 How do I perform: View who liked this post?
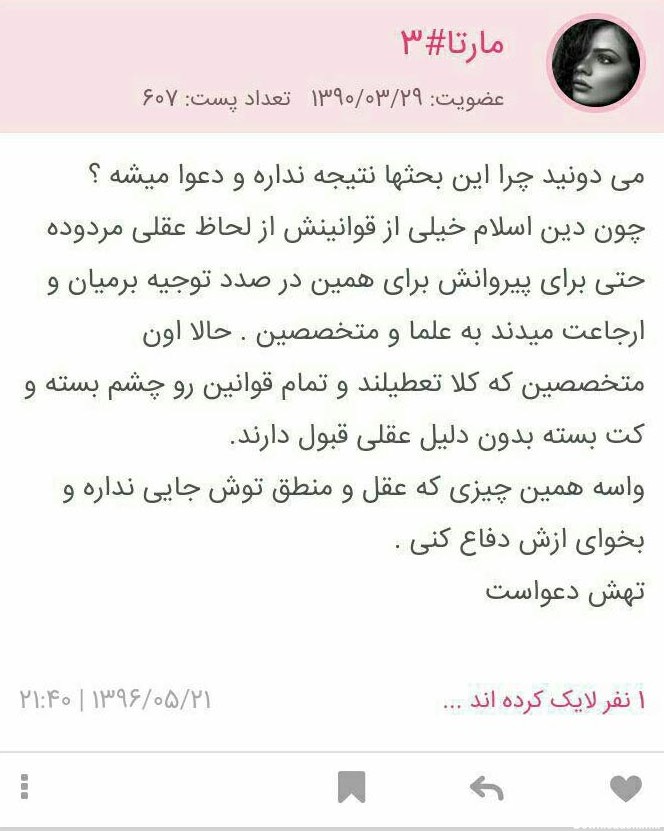point(543,699)
